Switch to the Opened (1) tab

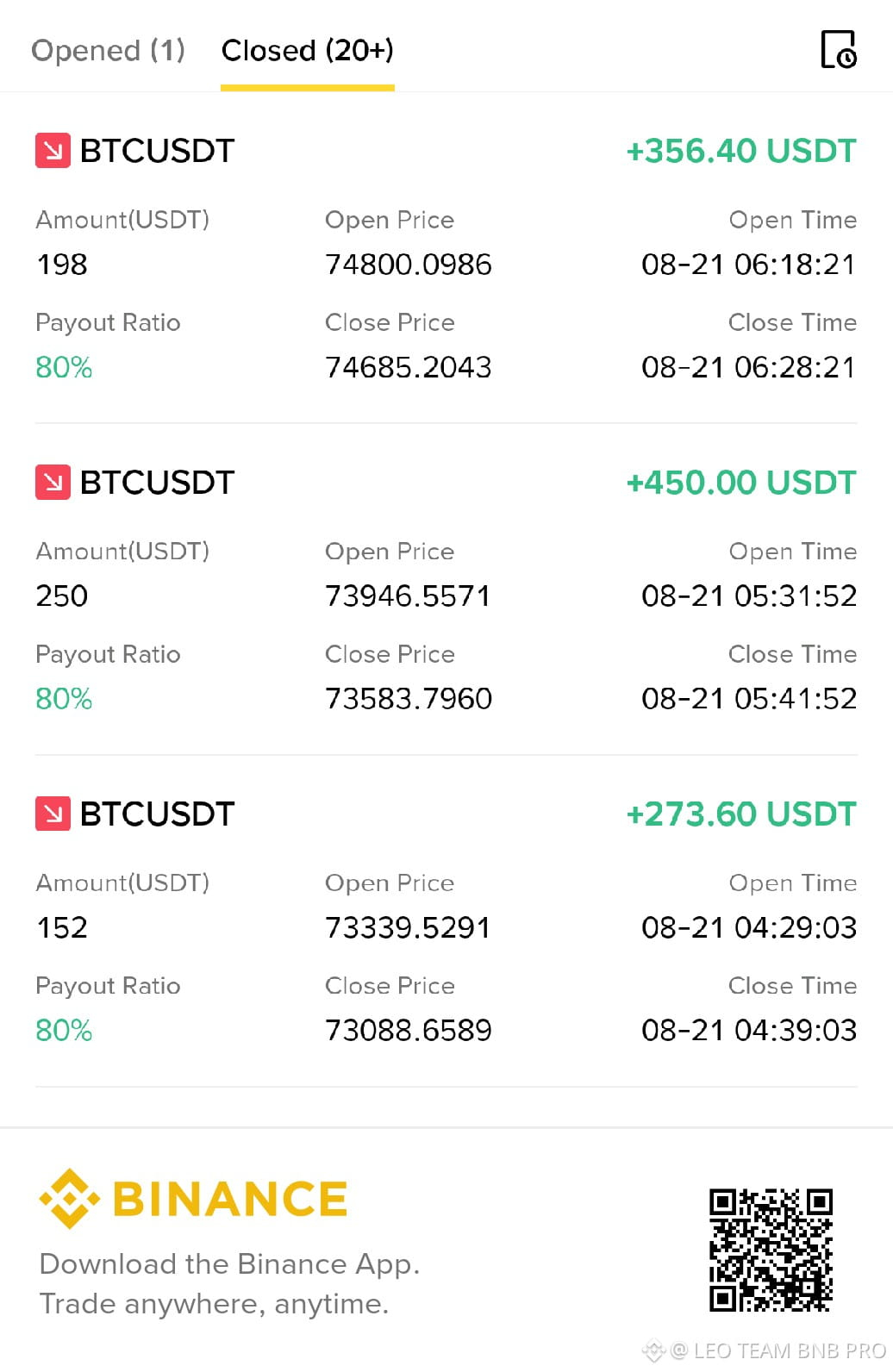108,50
